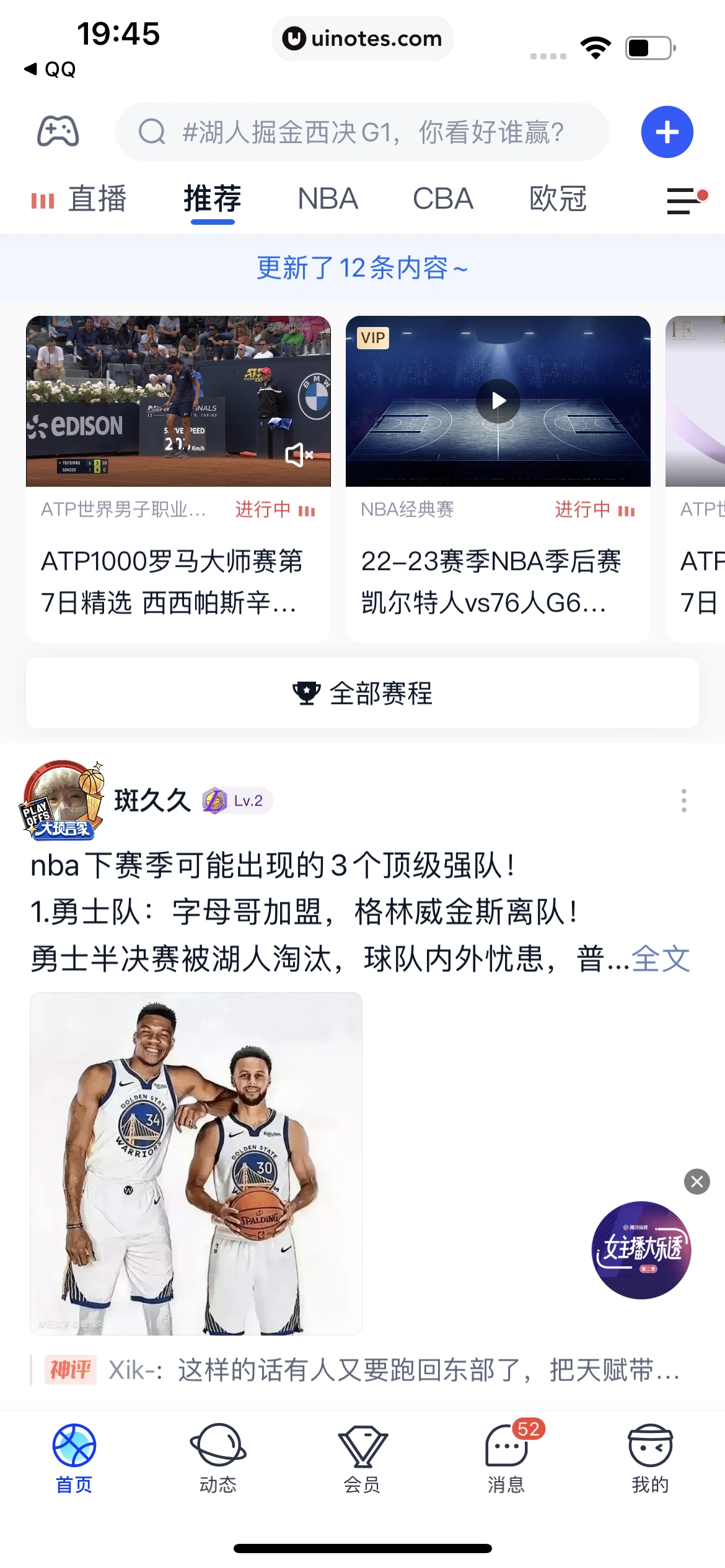Expand the post with 全文 link
The image size is (725, 1568).
coord(660,959)
